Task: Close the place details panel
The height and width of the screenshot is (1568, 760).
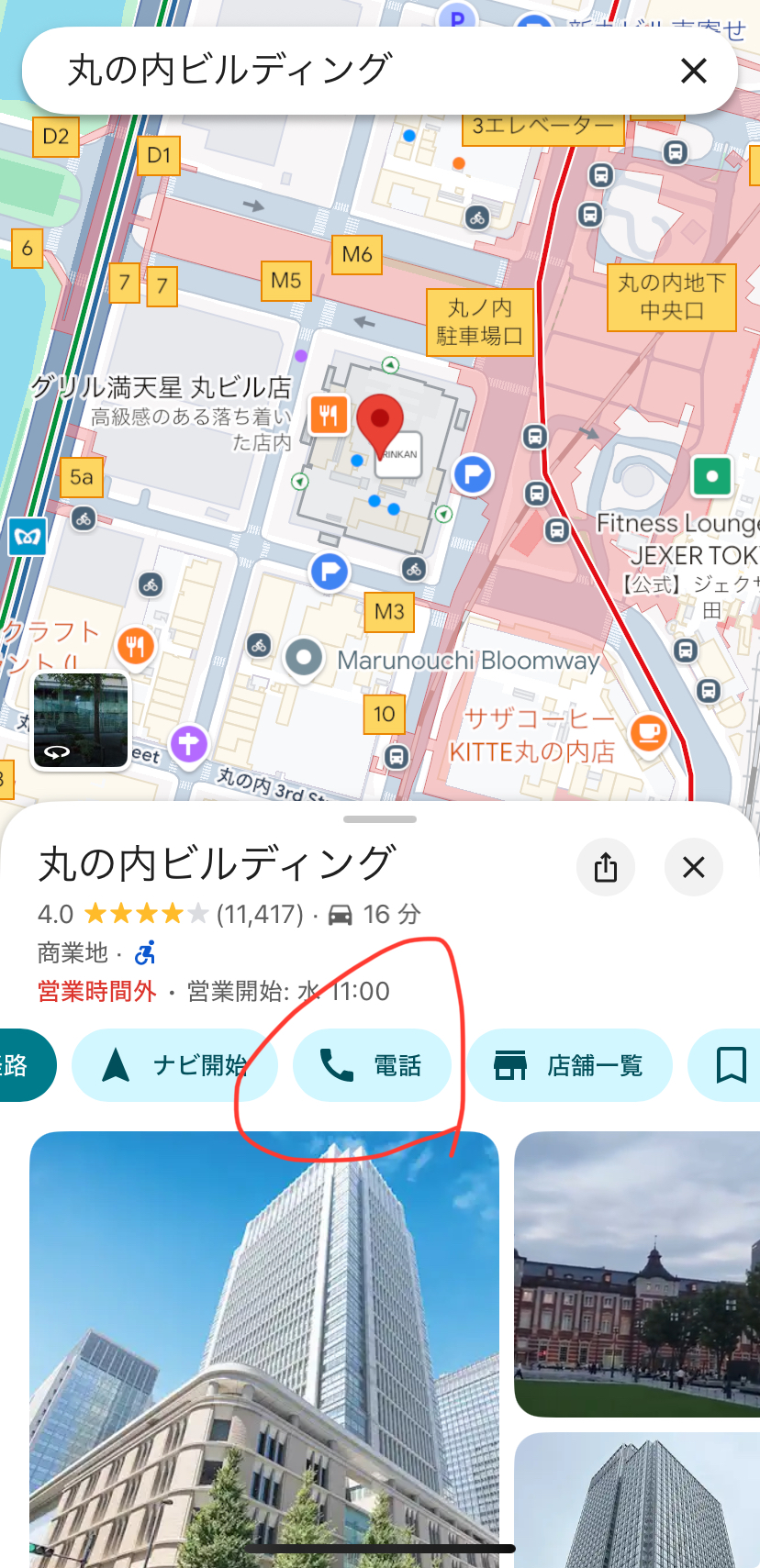Action: tap(694, 867)
